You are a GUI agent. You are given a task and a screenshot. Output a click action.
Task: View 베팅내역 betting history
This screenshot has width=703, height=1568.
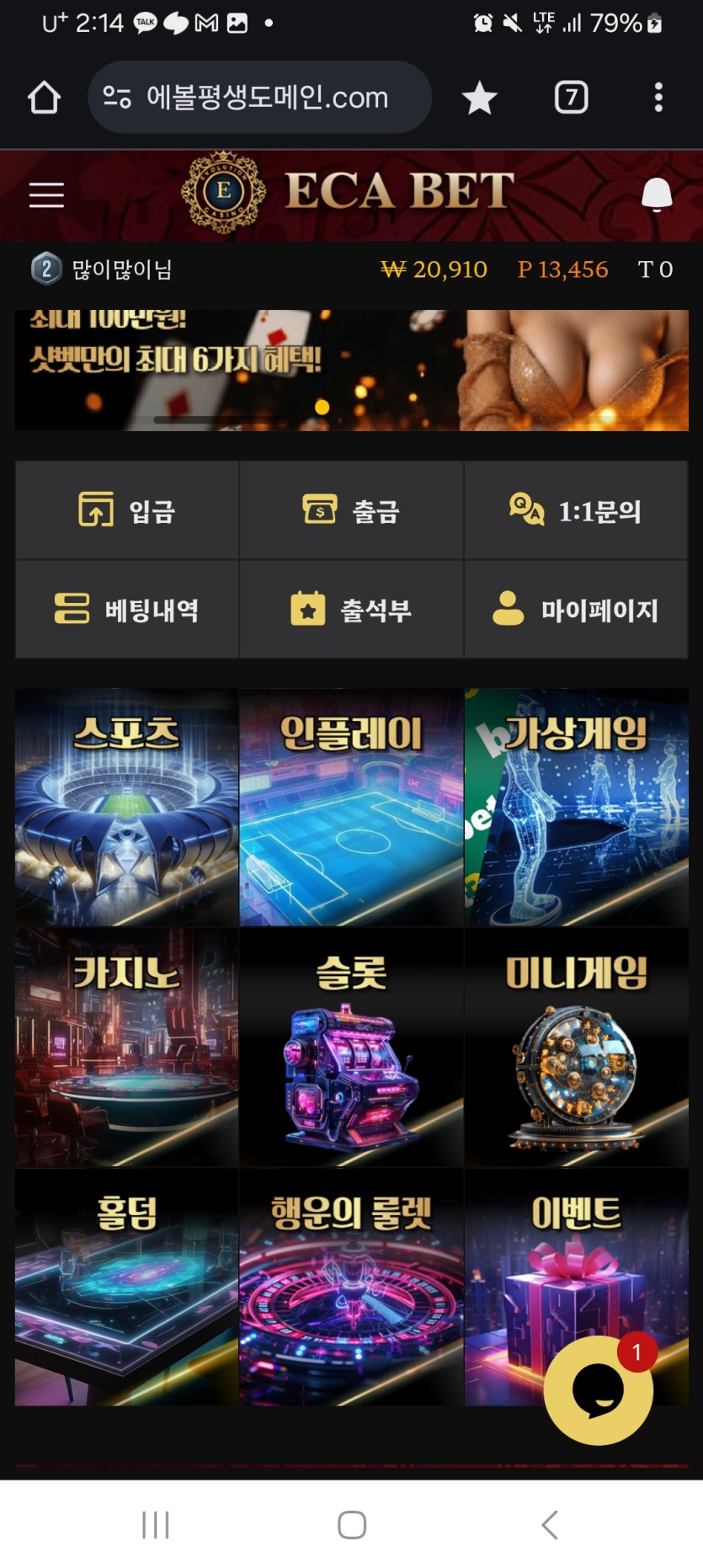(127, 609)
